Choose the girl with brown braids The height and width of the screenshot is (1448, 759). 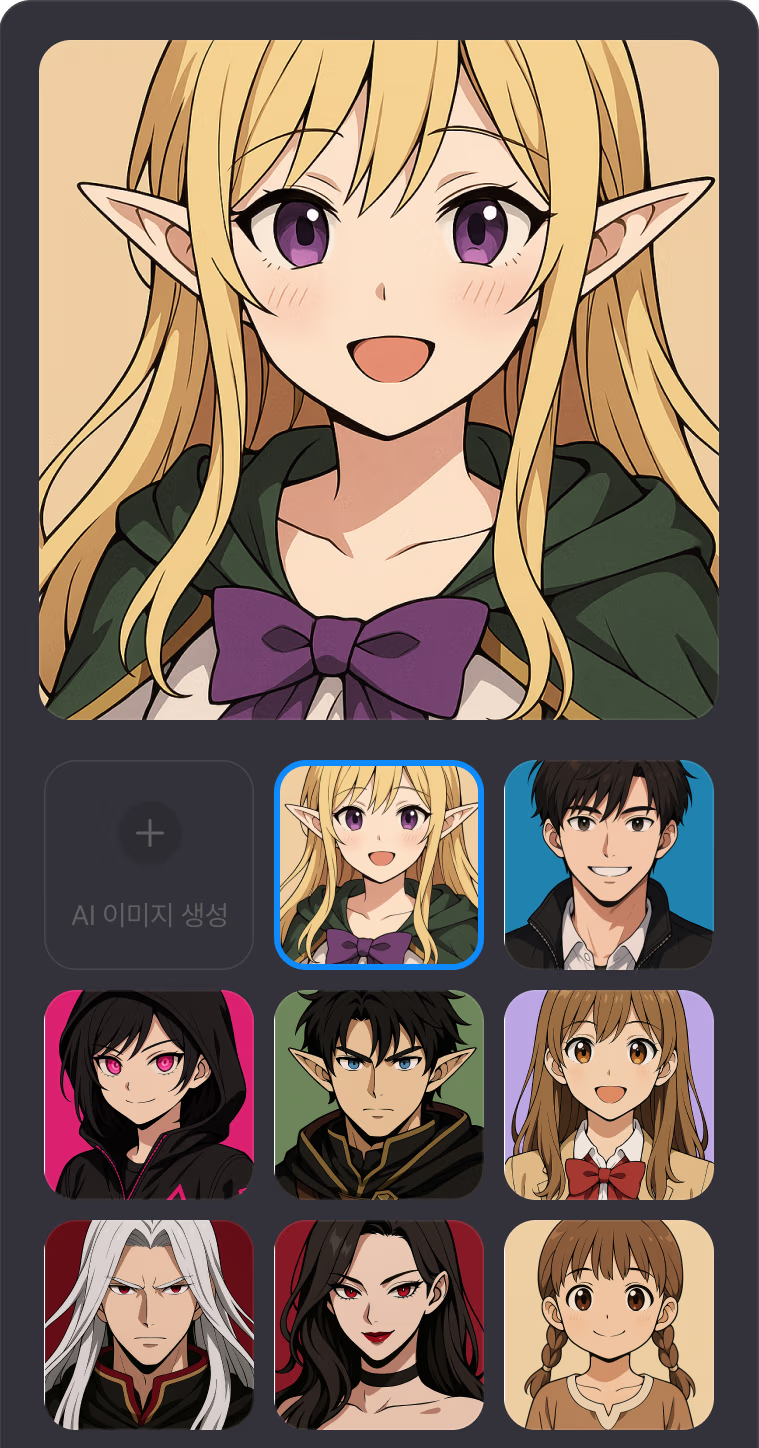(x=609, y=1324)
